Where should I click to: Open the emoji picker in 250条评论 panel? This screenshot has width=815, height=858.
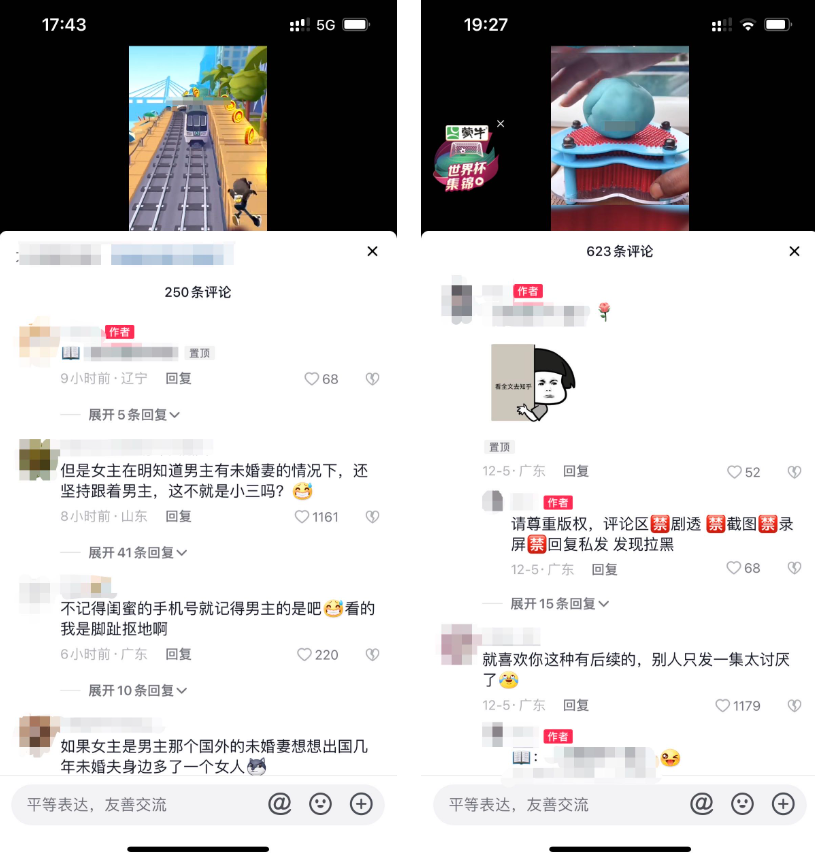click(x=320, y=804)
